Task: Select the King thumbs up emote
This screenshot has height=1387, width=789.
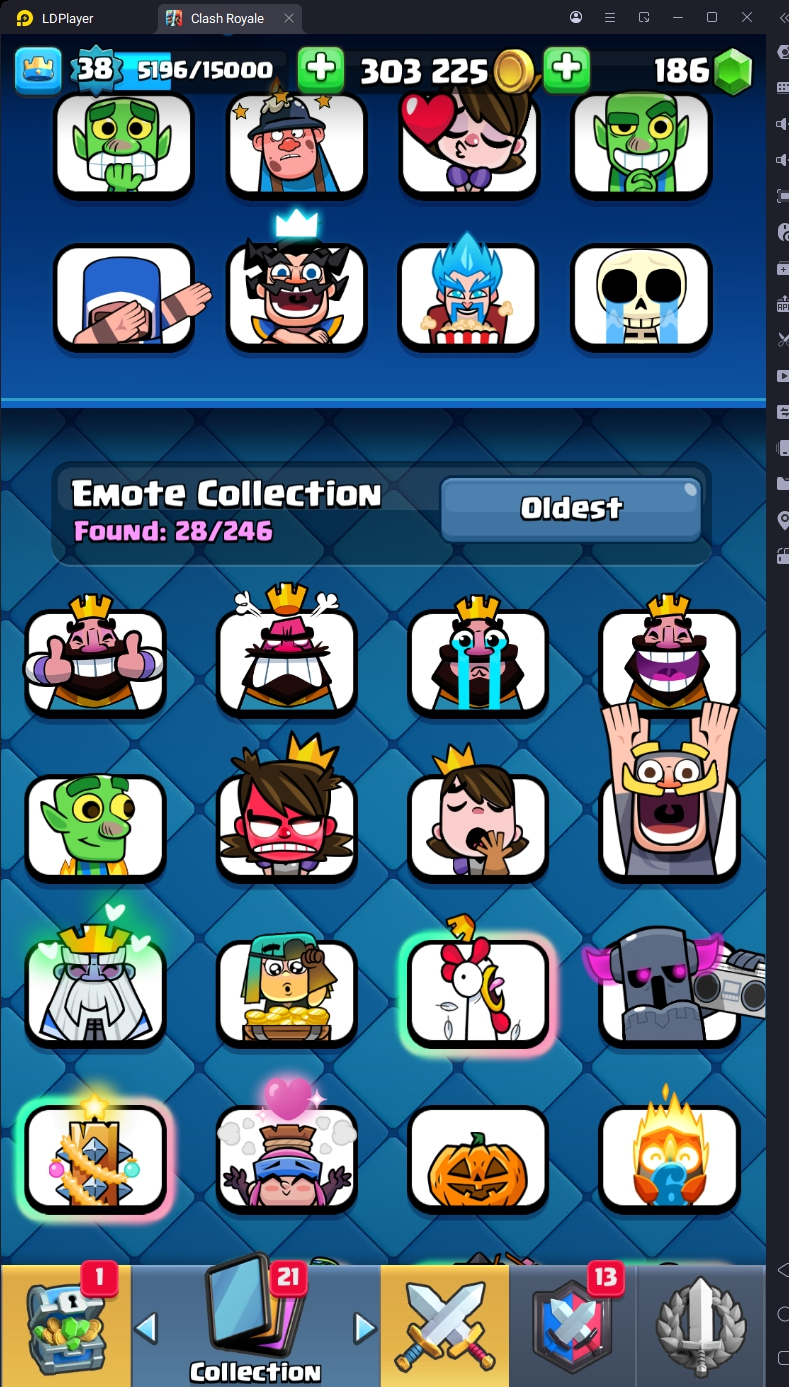Action: tap(95, 661)
